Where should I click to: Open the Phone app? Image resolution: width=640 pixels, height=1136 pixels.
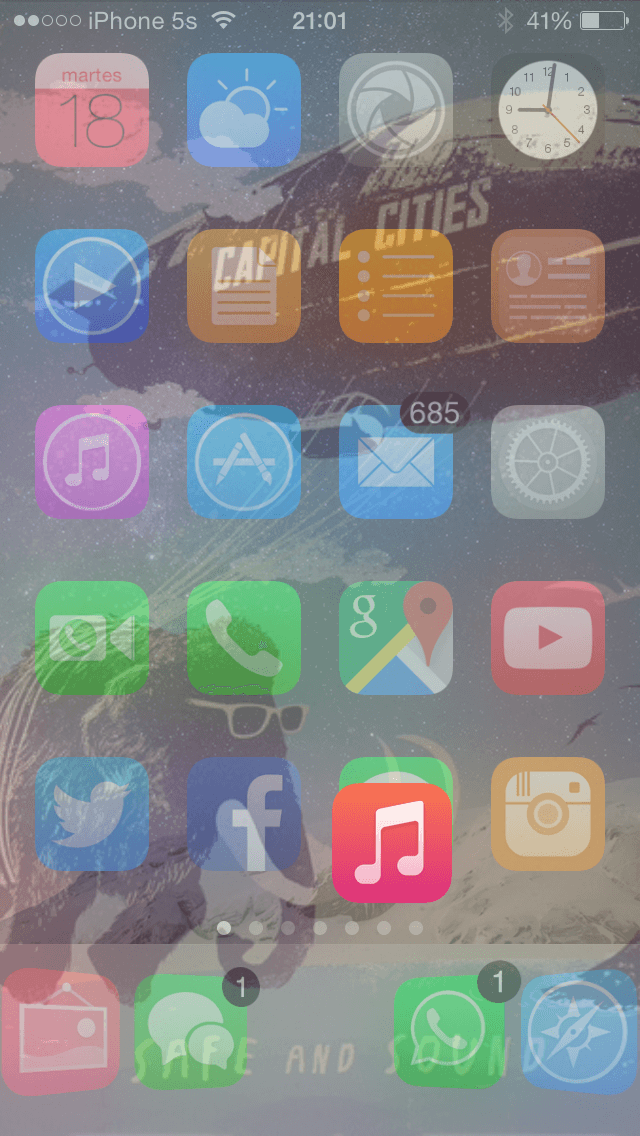(x=244, y=638)
